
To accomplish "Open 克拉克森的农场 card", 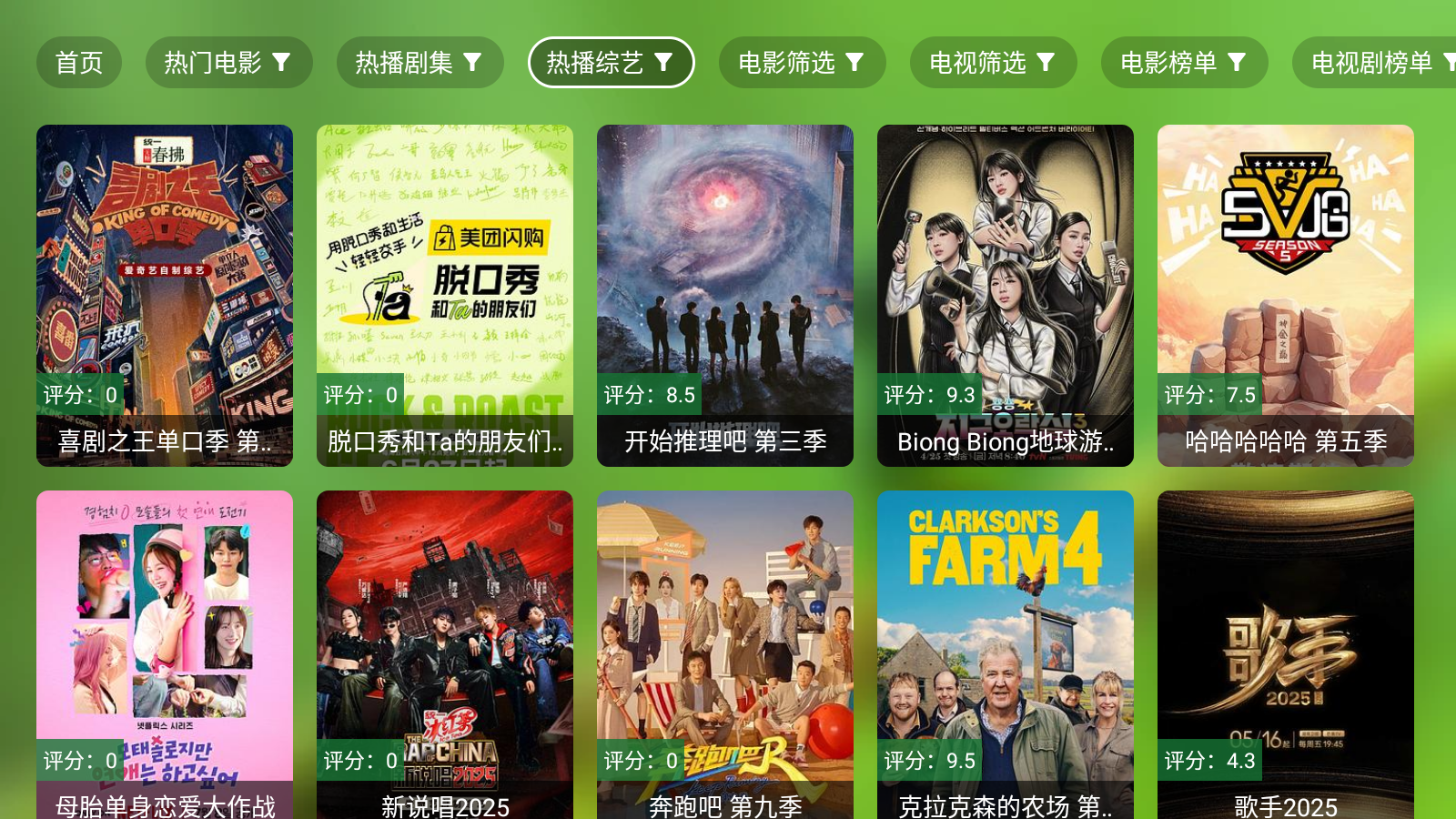I will click(x=1006, y=654).
